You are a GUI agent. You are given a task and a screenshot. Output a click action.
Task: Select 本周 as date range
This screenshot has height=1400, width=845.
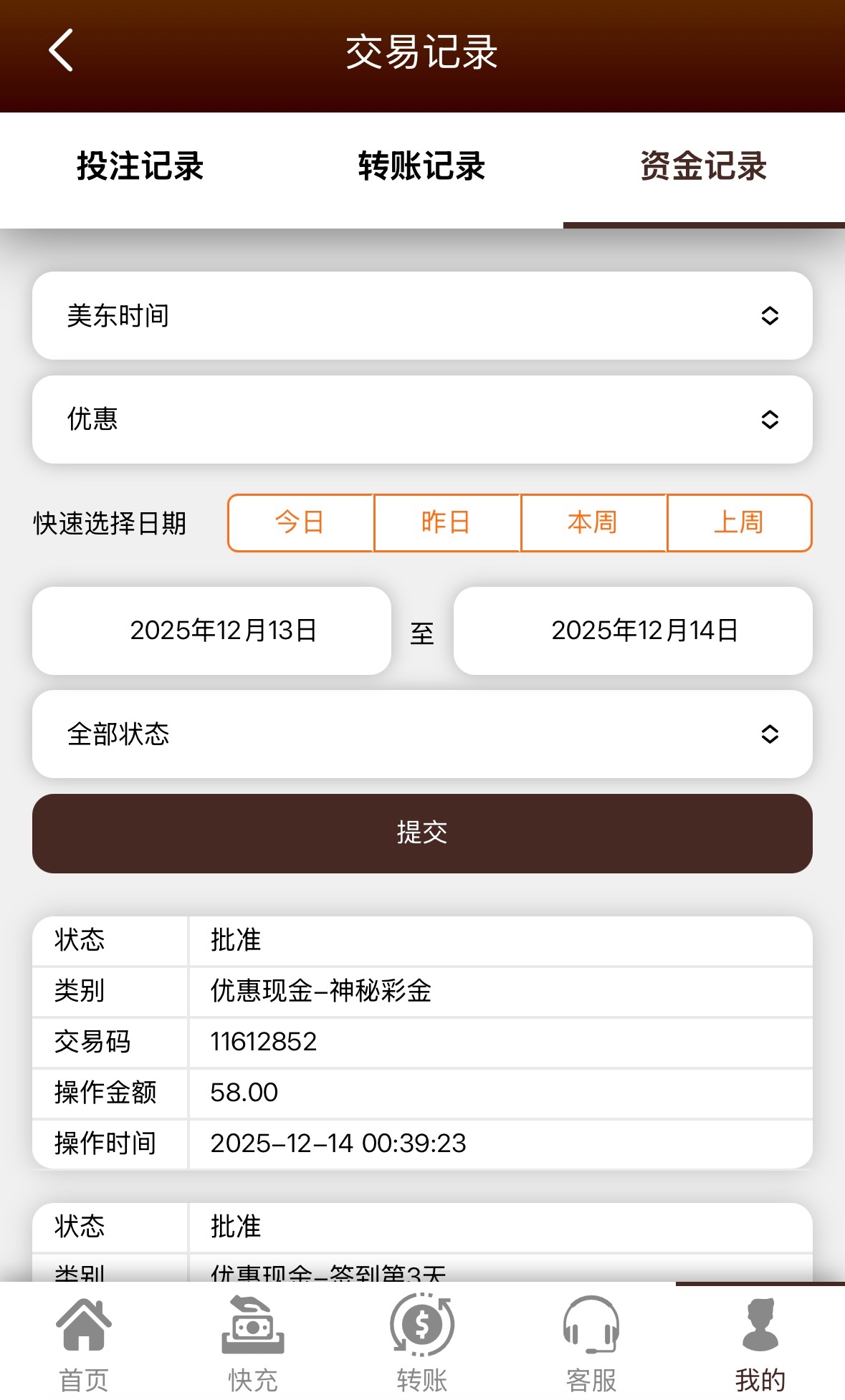(593, 523)
